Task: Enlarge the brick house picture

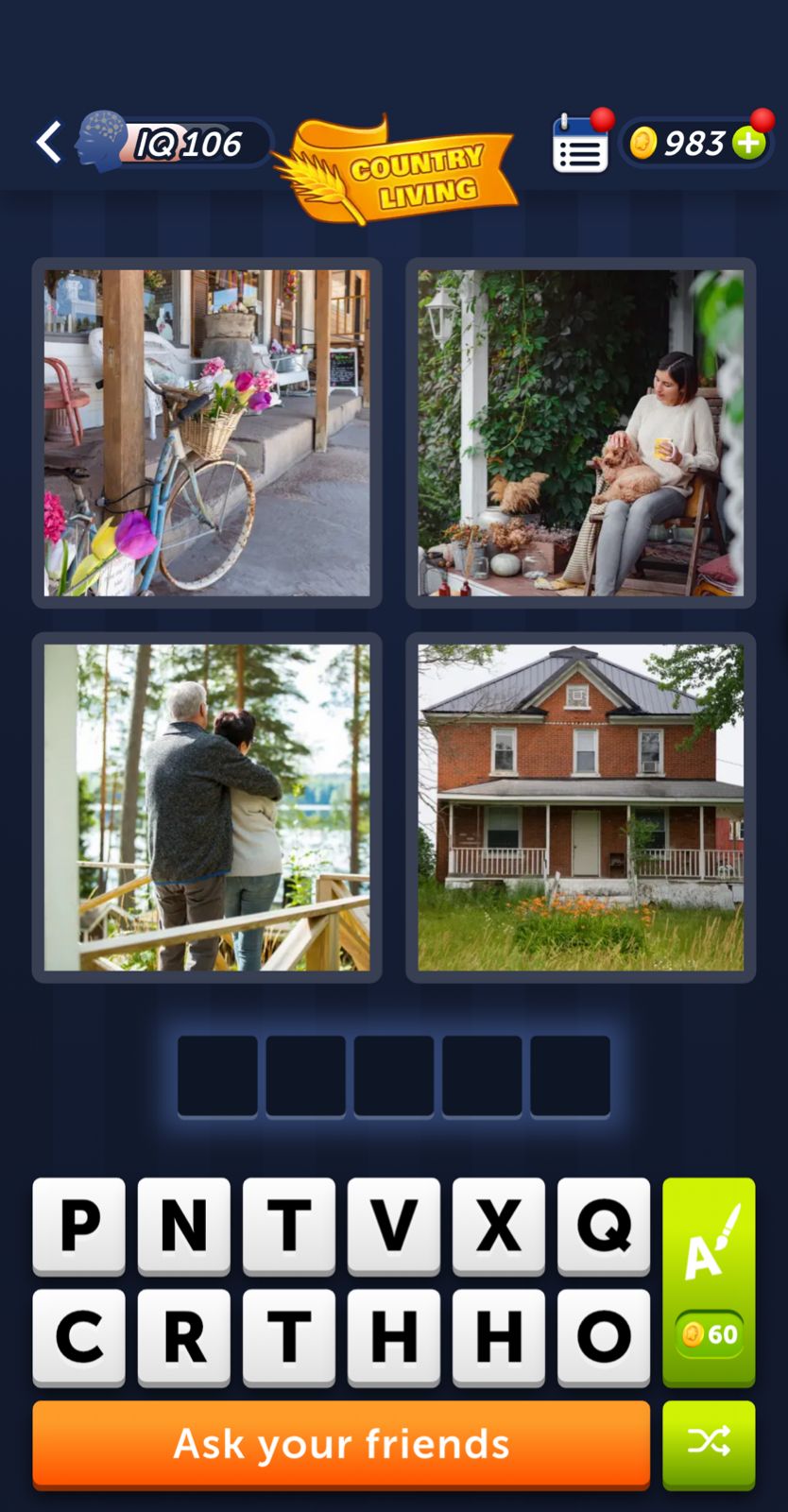Action: 580,807
